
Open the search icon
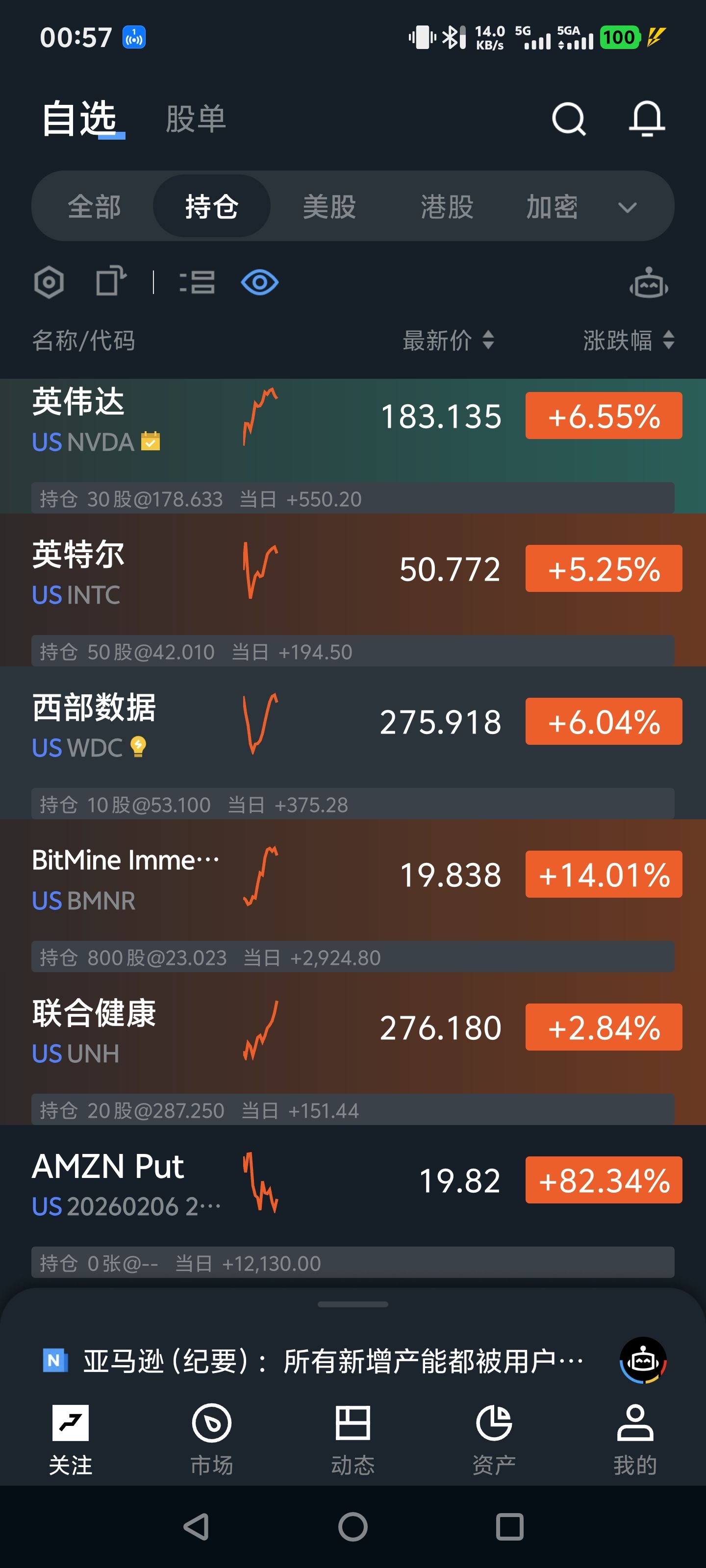[x=568, y=119]
